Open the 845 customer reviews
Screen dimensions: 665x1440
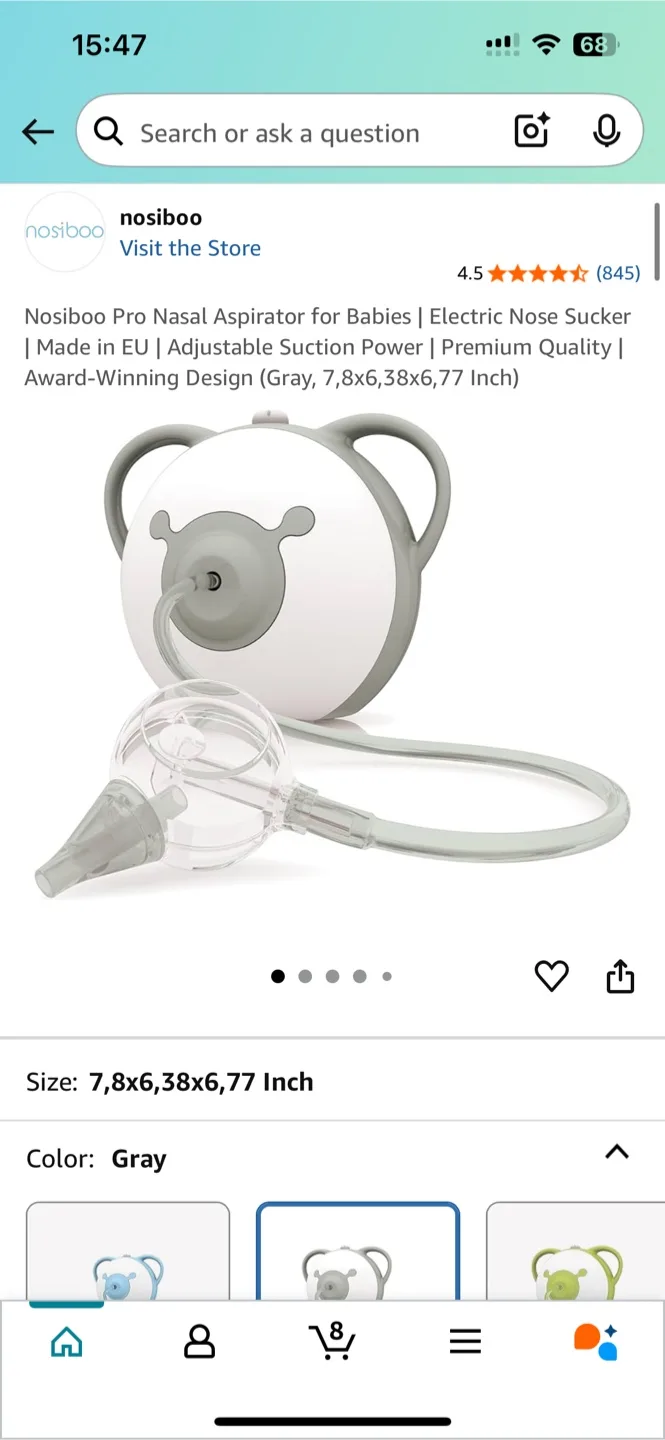click(618, 273)
